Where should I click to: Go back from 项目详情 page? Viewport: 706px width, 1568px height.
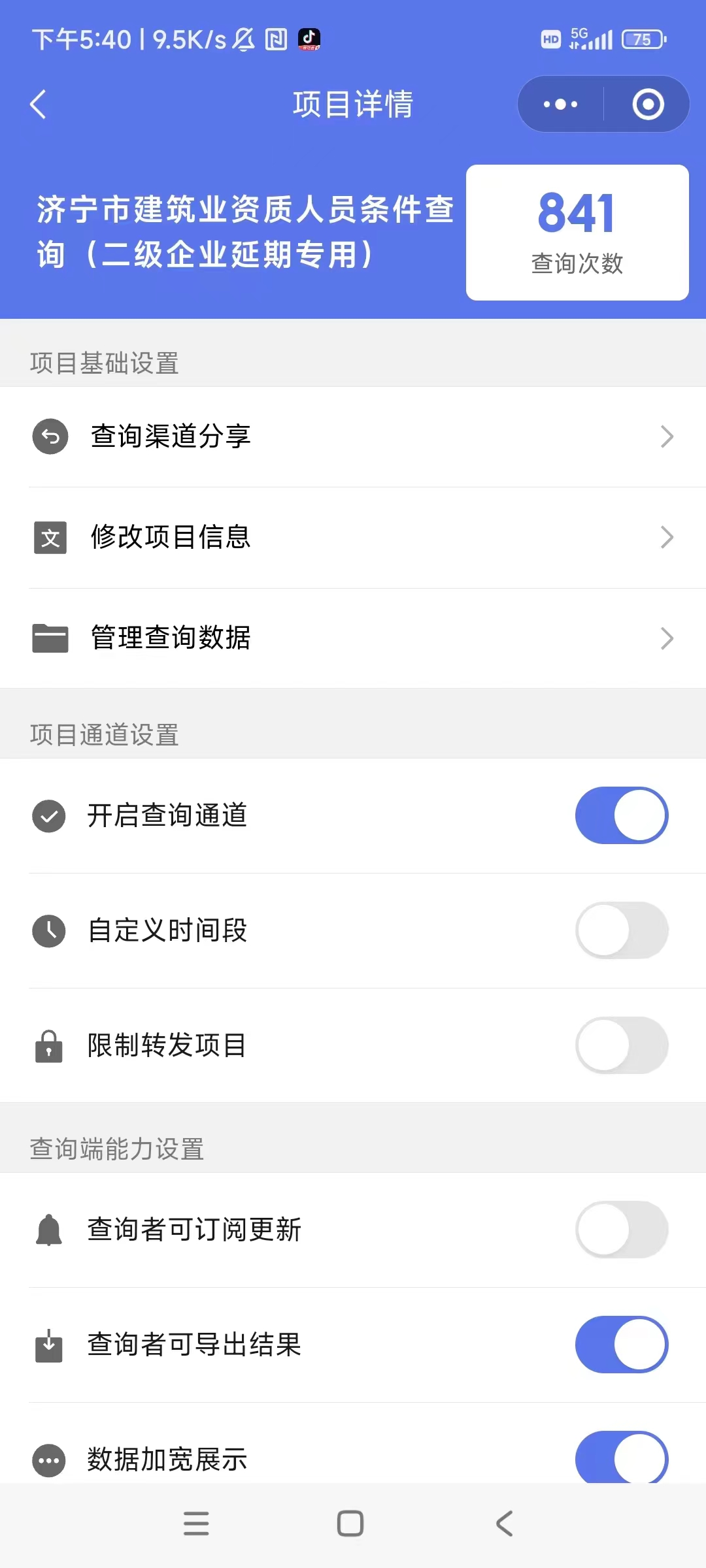click(x=39, y=105)
